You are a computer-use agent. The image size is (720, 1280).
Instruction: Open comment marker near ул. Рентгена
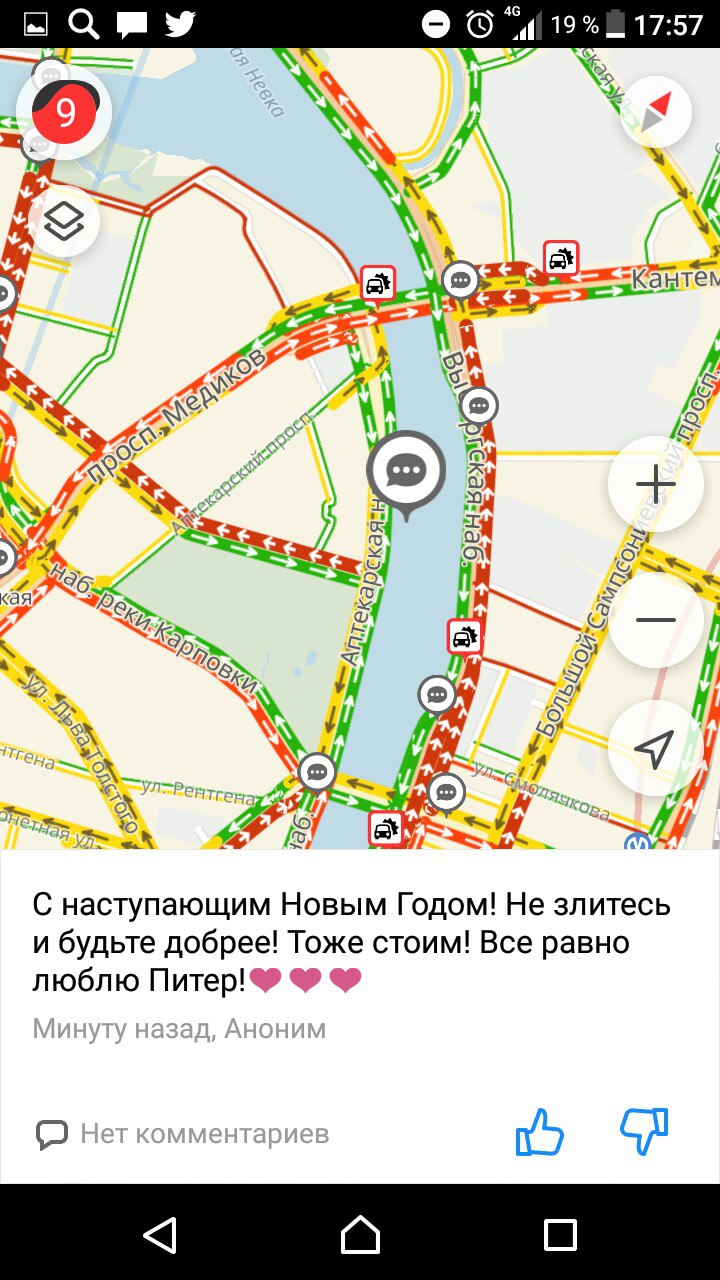coord(317,772)
